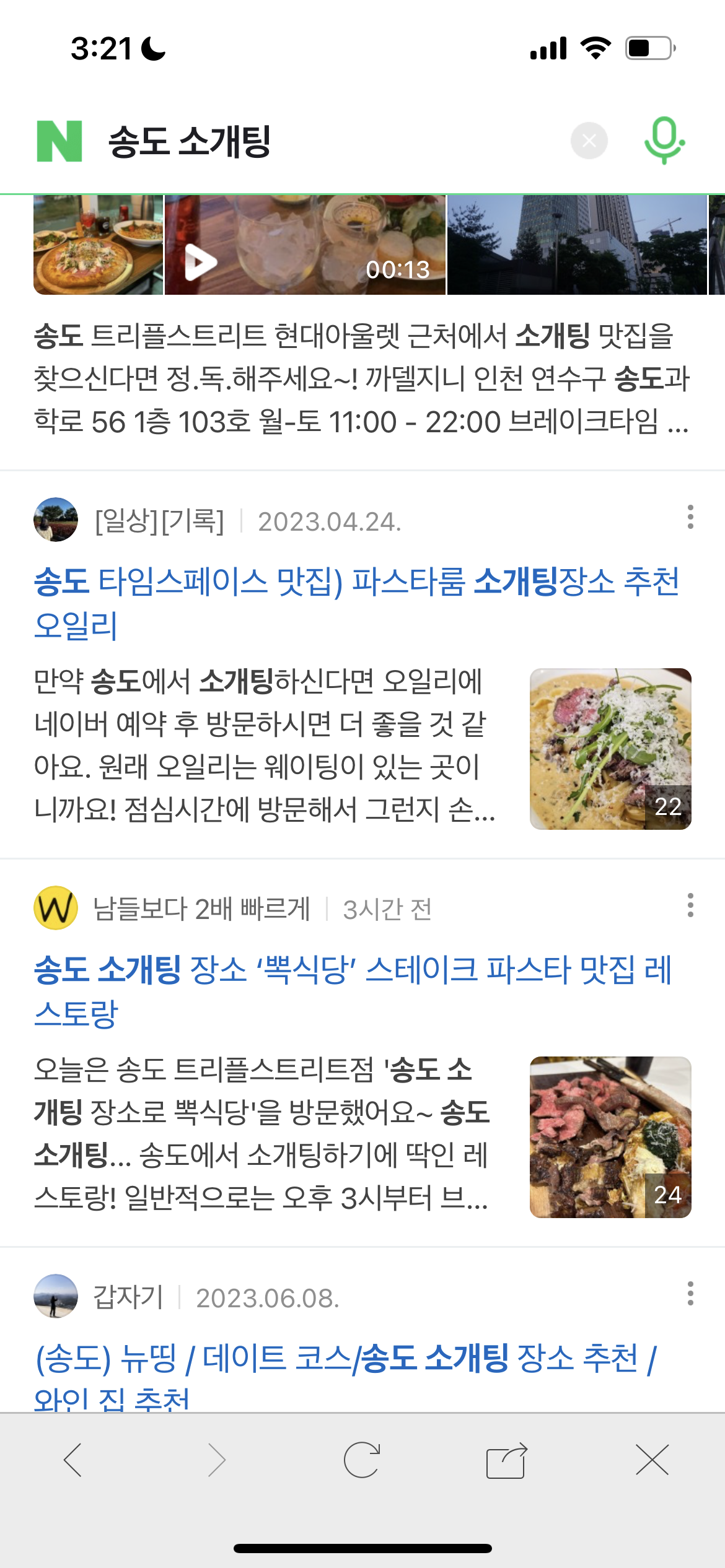Open the building photo thumbnail
The width and height of the screenshot is (725, 1568).
[x=576, y=246]
